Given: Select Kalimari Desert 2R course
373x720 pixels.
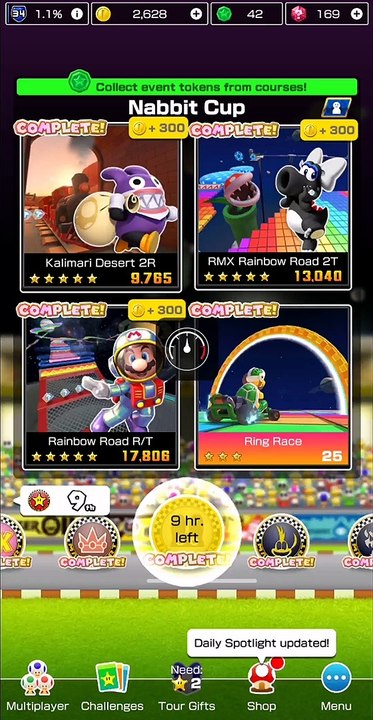Looking at the screenshot, I should (x=101, y=209).
